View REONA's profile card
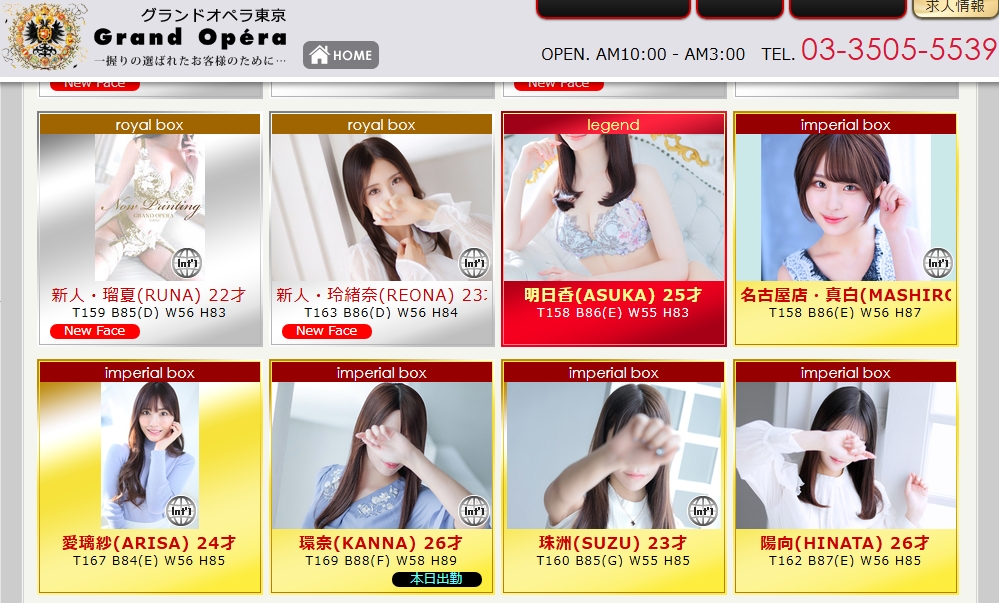Screen dimensions: 999x603 click(x=381, y=210)
